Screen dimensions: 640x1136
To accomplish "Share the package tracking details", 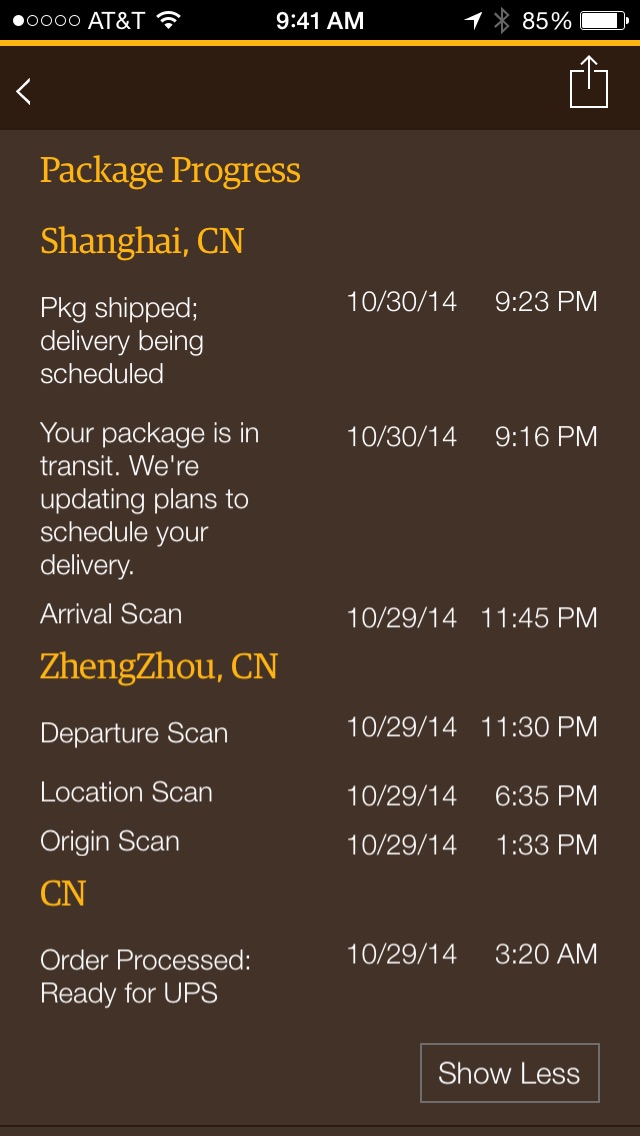I will click(589, 82).
